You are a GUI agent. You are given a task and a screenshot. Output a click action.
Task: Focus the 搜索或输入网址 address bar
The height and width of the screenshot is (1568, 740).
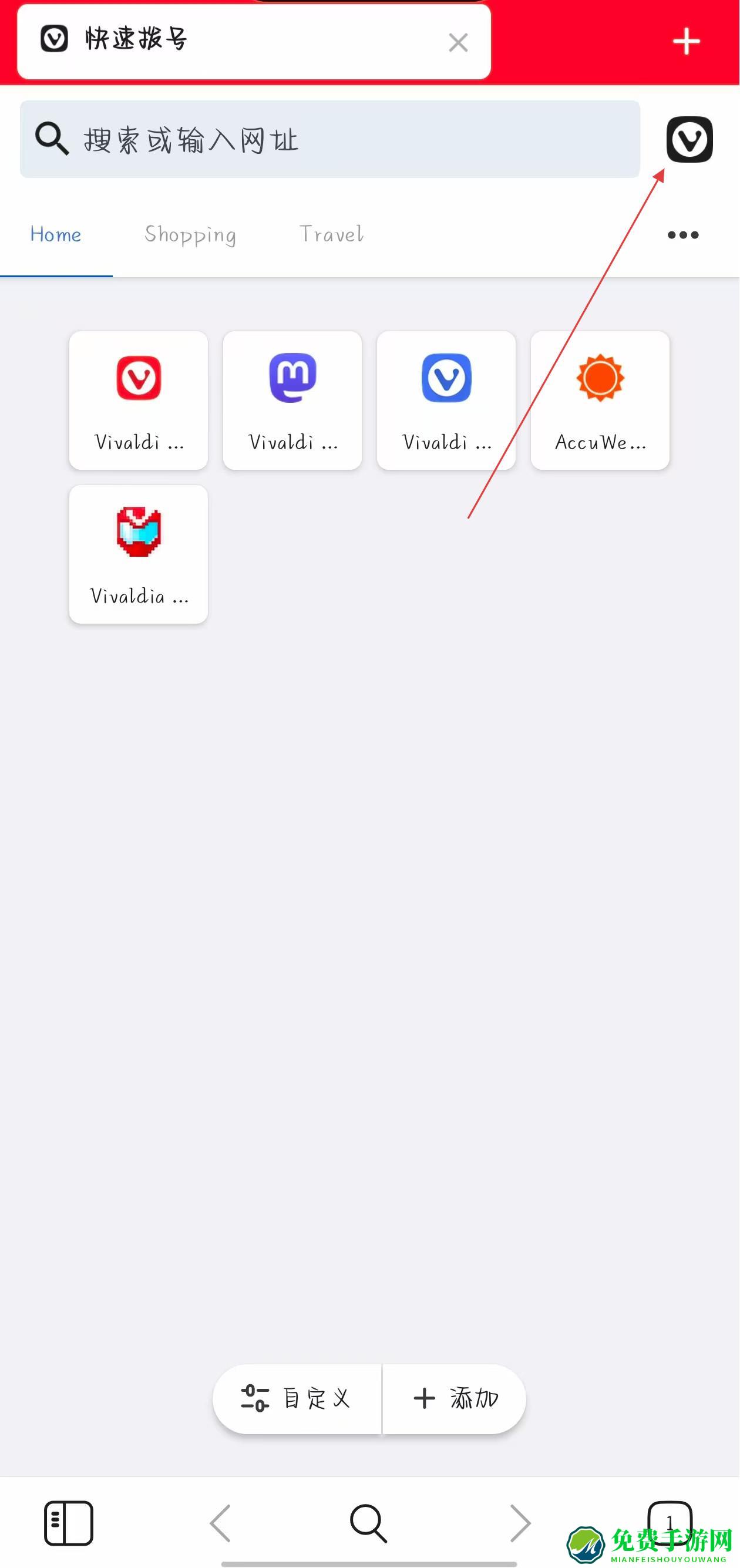point(329,139)
